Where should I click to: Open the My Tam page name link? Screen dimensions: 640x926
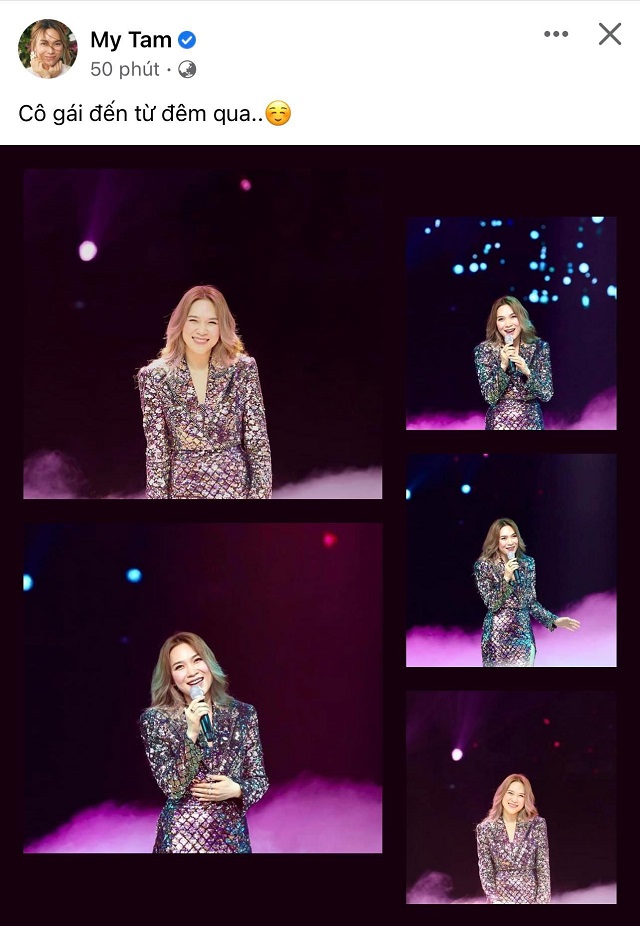[131, 40]
